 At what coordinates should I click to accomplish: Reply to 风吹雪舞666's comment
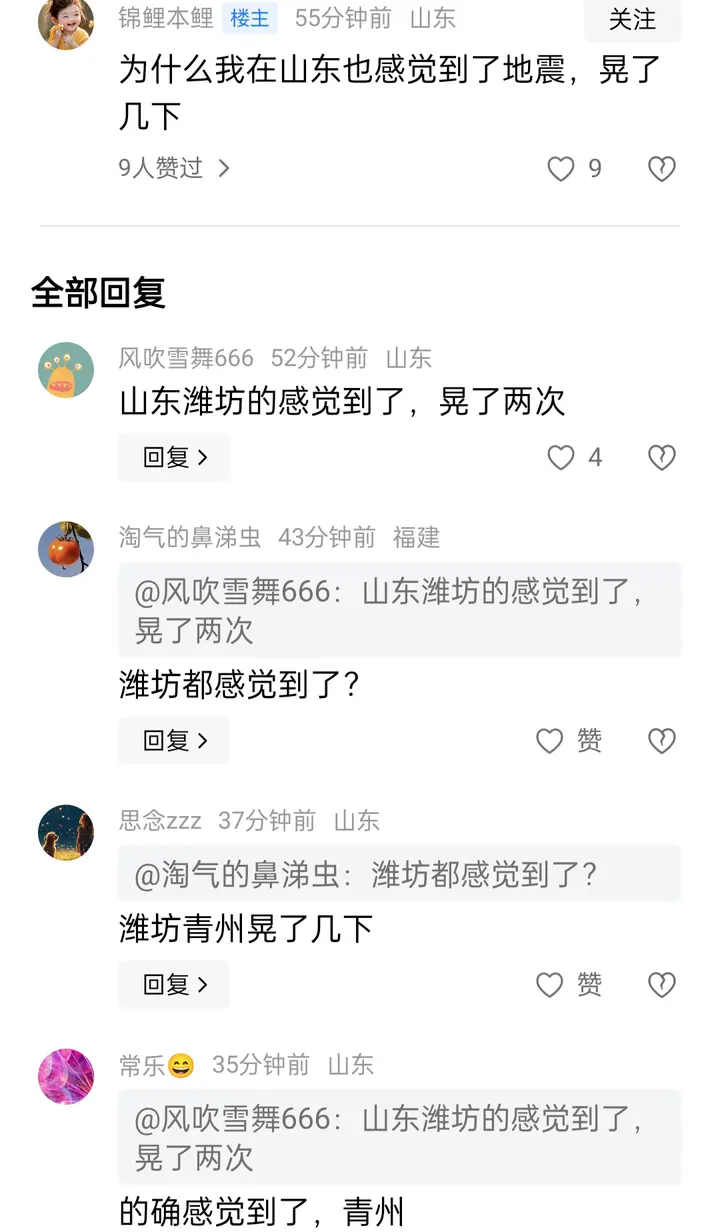(174, 458)
